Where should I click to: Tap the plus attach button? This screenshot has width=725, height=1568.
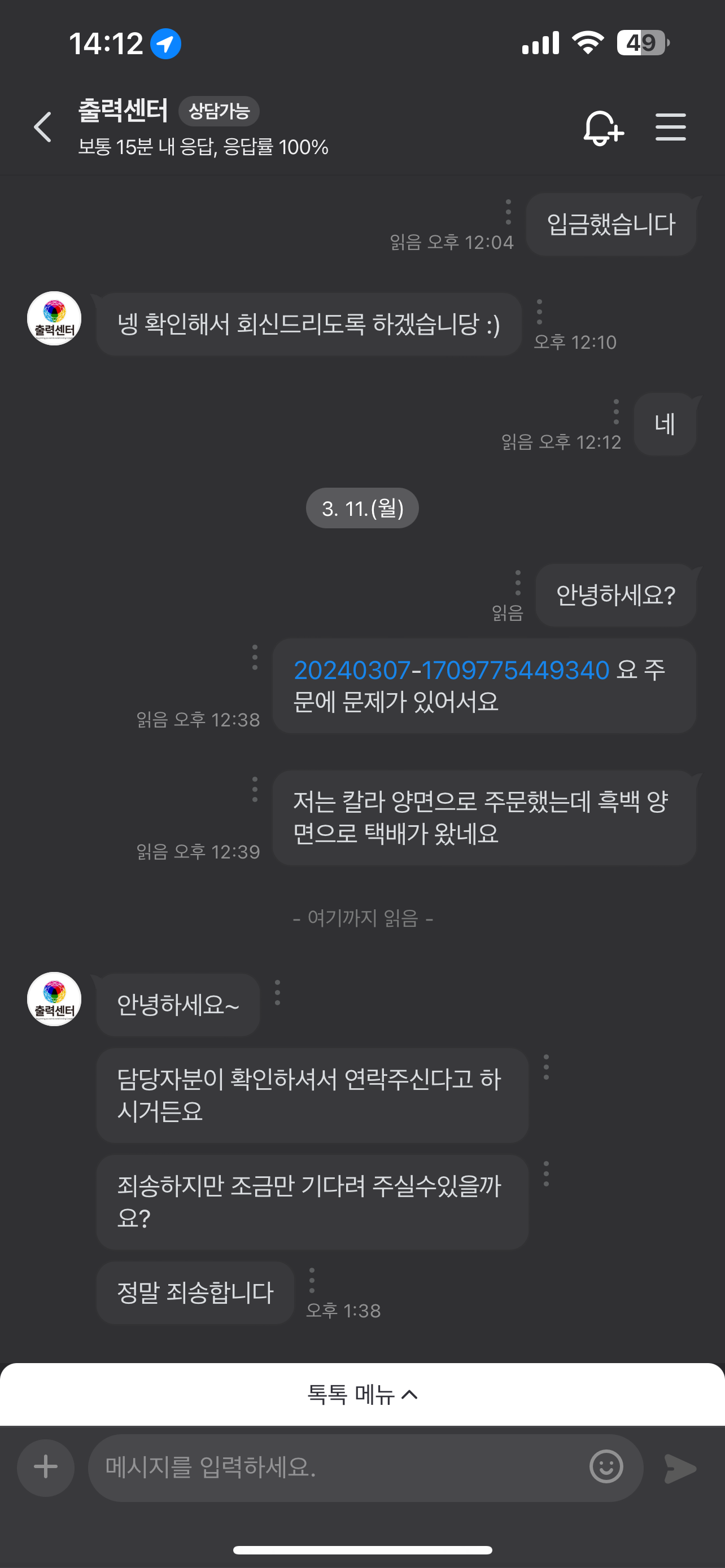pyautogui.click(x=46, y=1467)
